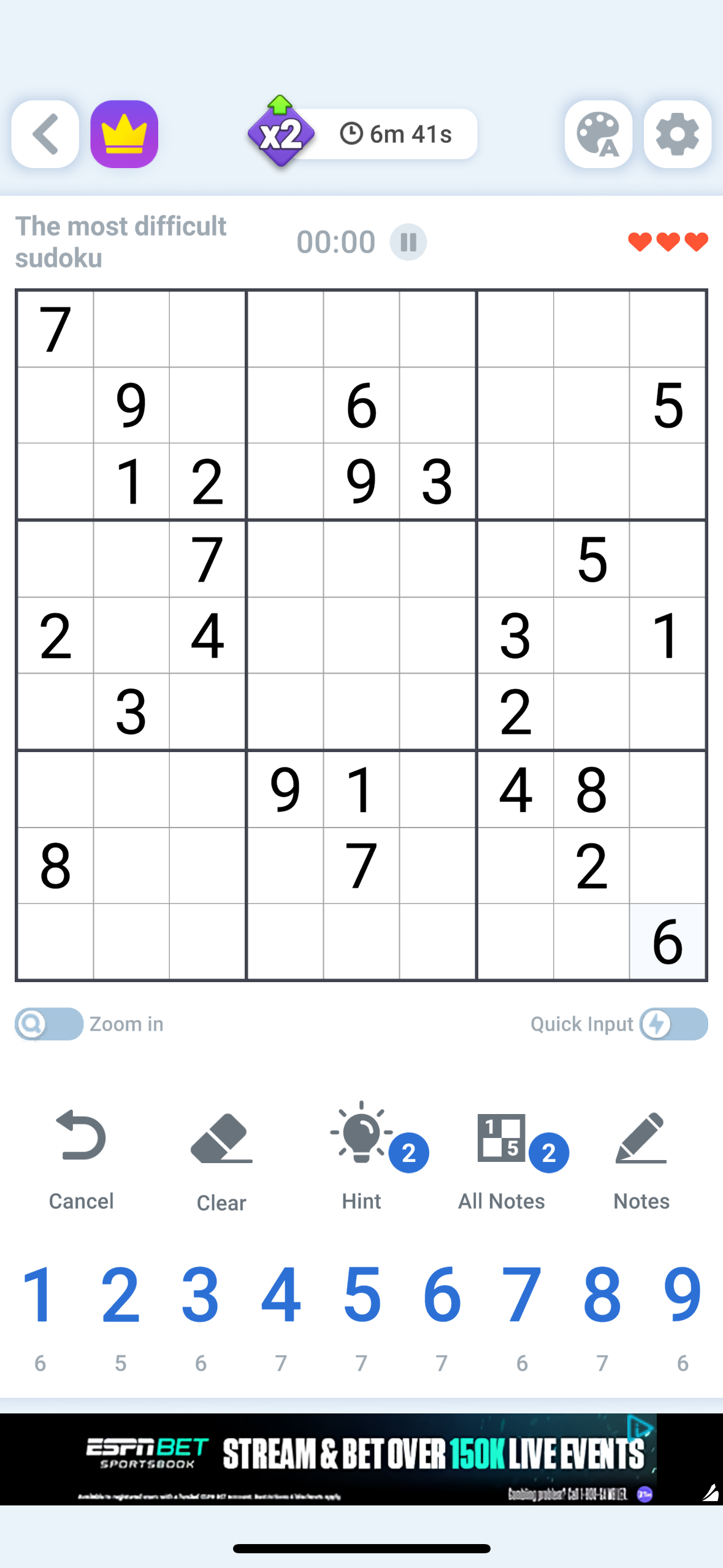Open the ESPN BET ad banner
The height and width of the screenshot is (1568, 723).
[361, 1459]
